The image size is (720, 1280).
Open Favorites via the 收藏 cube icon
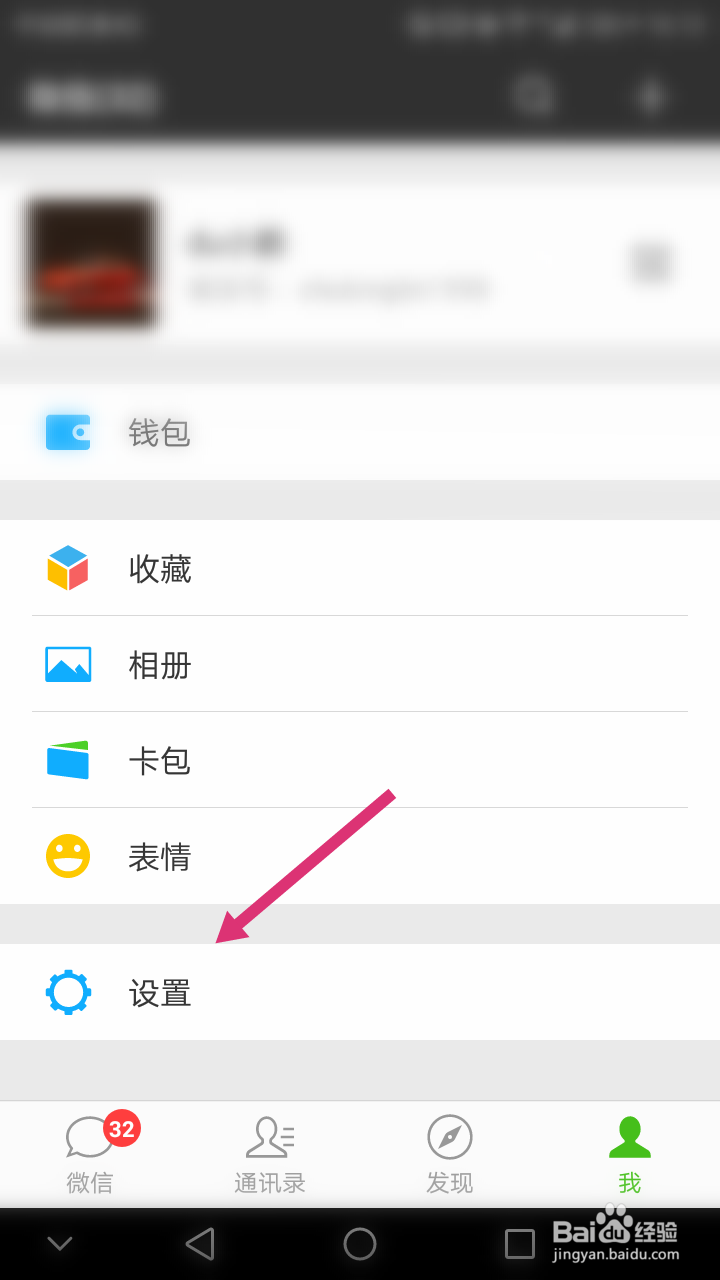point(67,569)
